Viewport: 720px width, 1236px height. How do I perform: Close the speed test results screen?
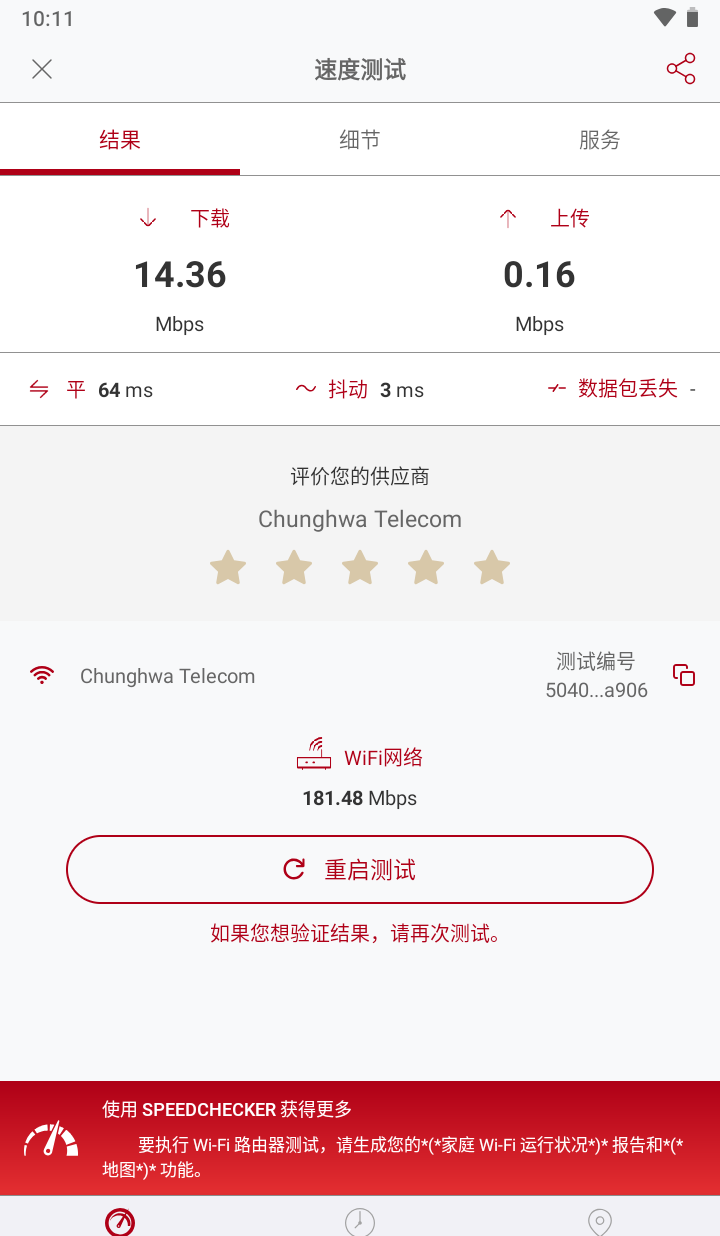coord(42,69)
